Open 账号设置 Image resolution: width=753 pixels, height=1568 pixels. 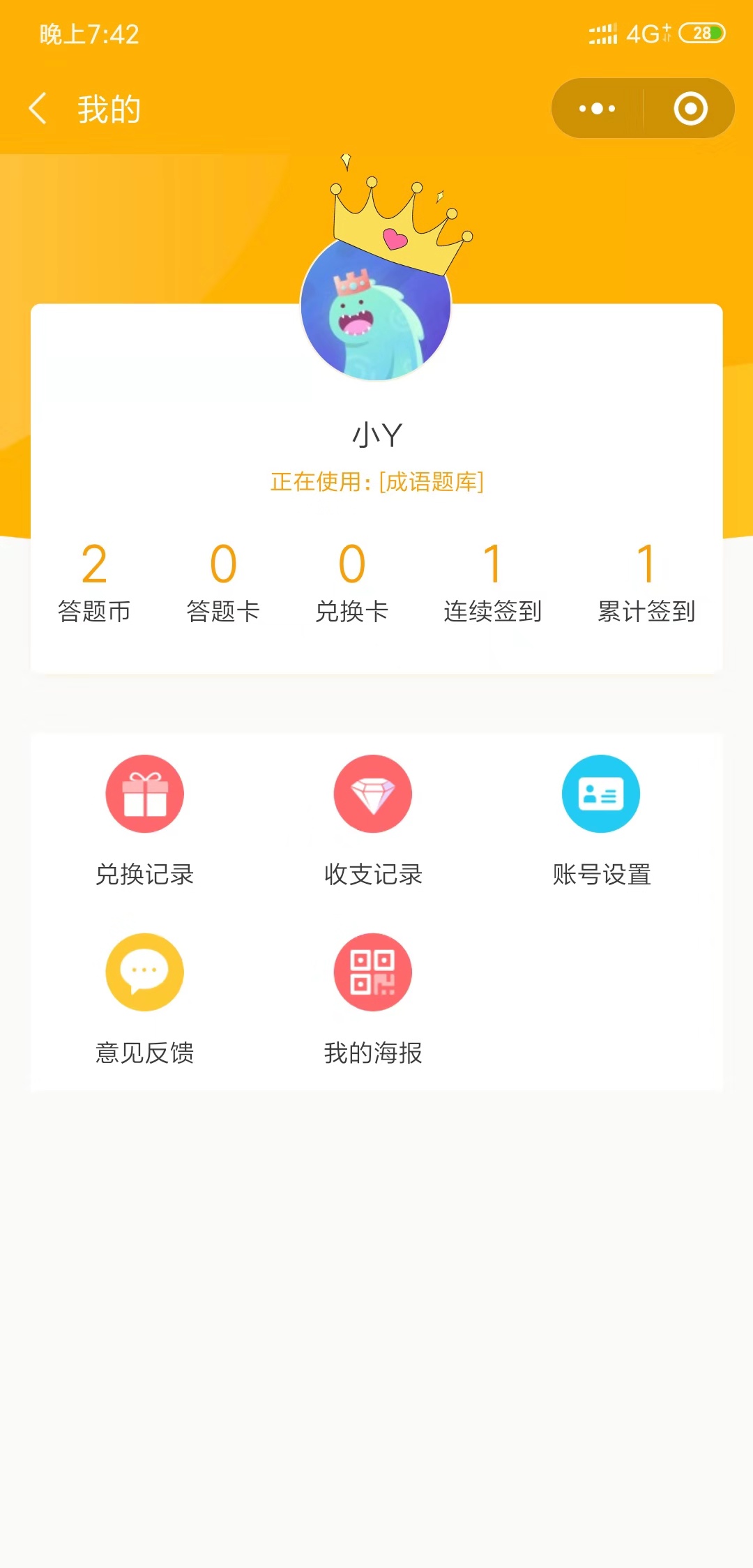(602, 821)
